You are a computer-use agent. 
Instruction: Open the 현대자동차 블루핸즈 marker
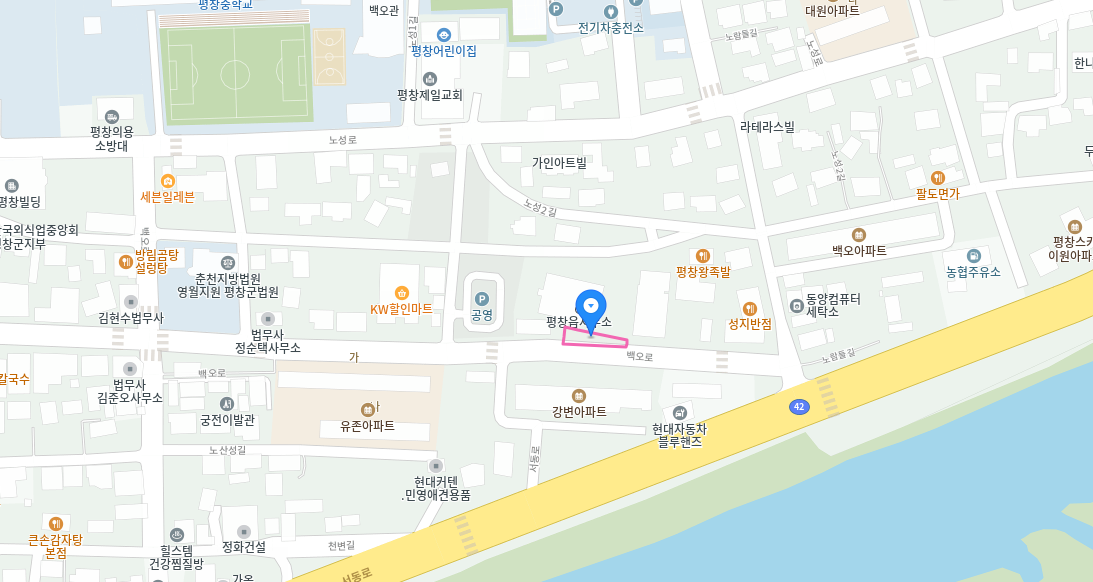pos(680,412)
